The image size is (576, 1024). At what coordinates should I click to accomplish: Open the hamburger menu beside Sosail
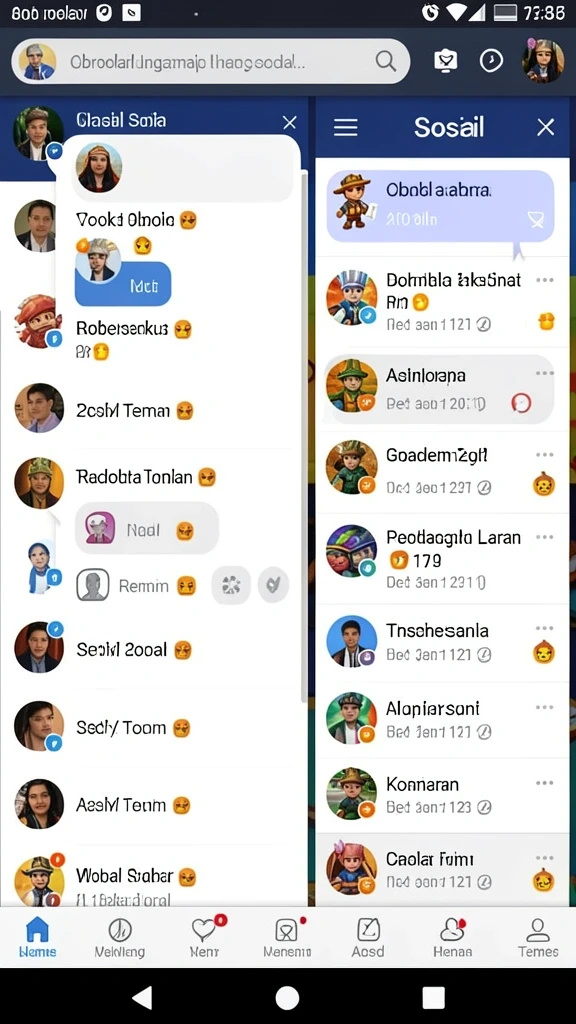pyautogui.click(x=345, y=127)
